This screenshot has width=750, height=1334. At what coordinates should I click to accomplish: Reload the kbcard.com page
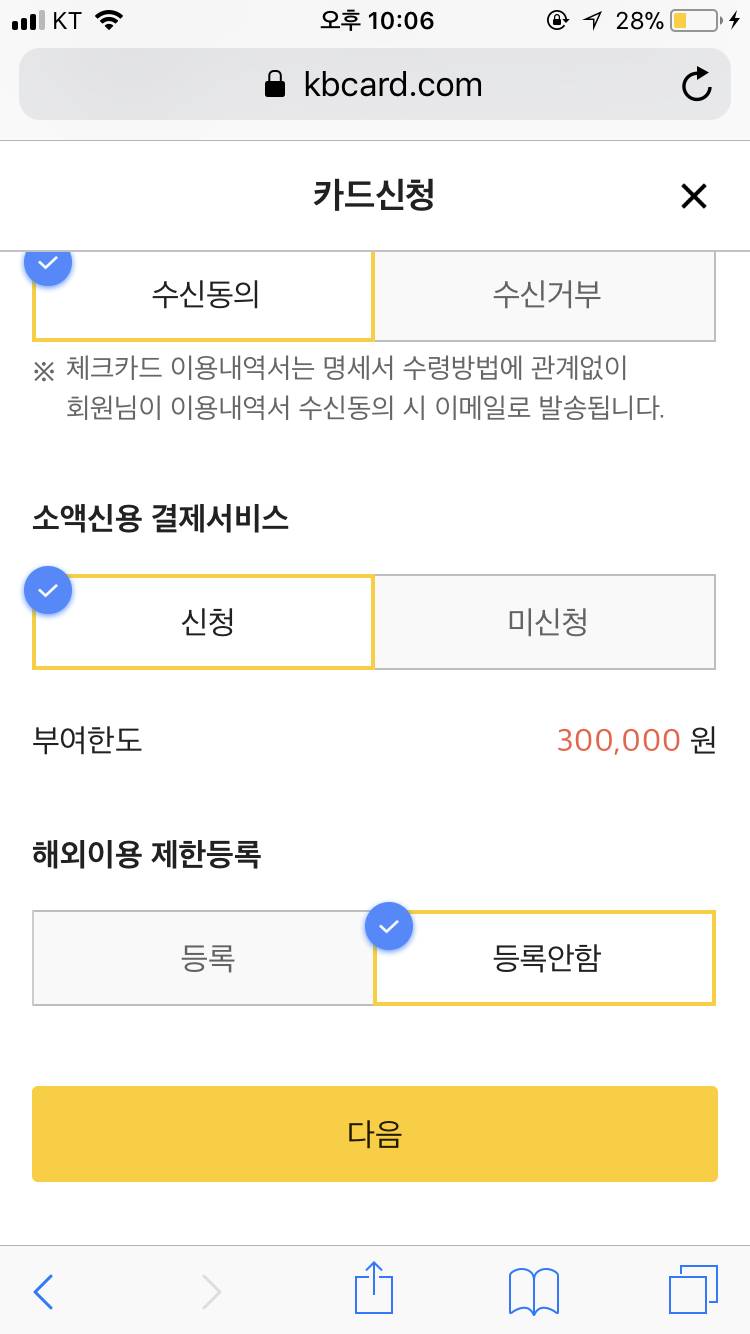tap(697, 84)
